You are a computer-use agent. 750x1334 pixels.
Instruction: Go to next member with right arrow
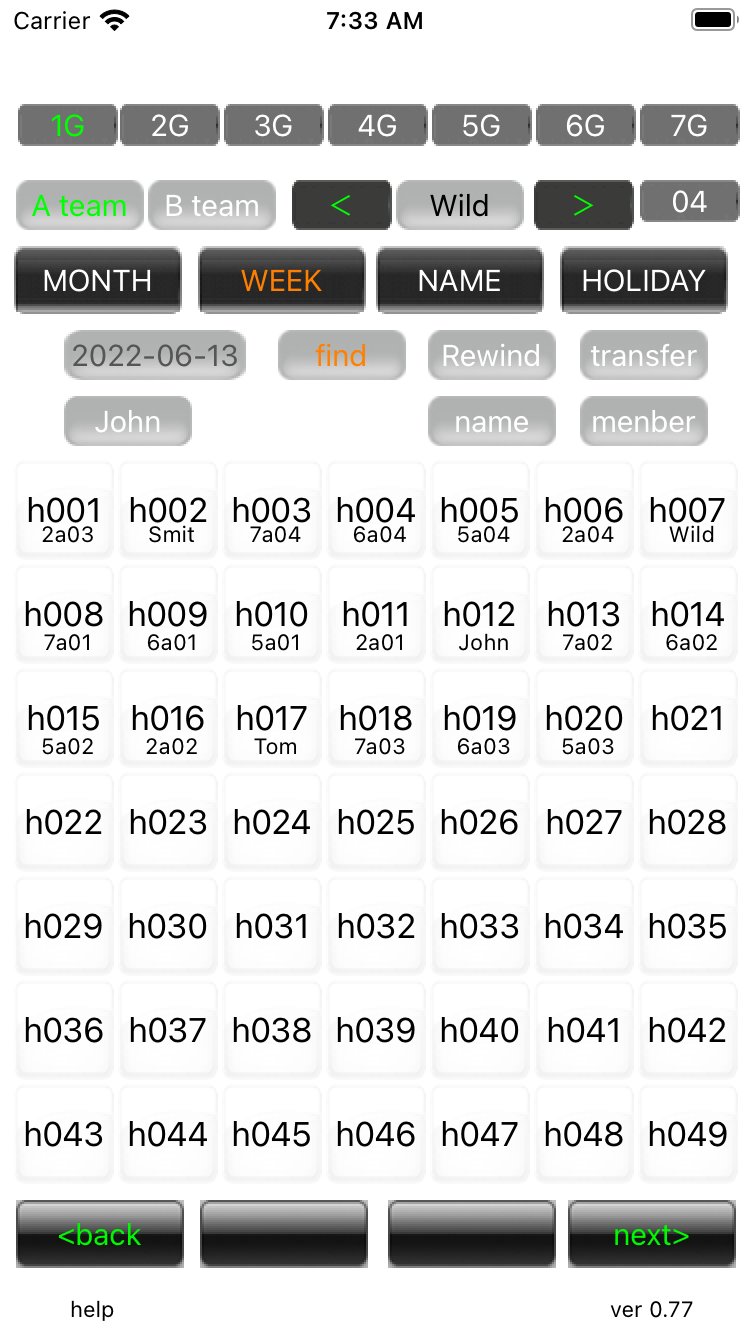coord(583,206)
